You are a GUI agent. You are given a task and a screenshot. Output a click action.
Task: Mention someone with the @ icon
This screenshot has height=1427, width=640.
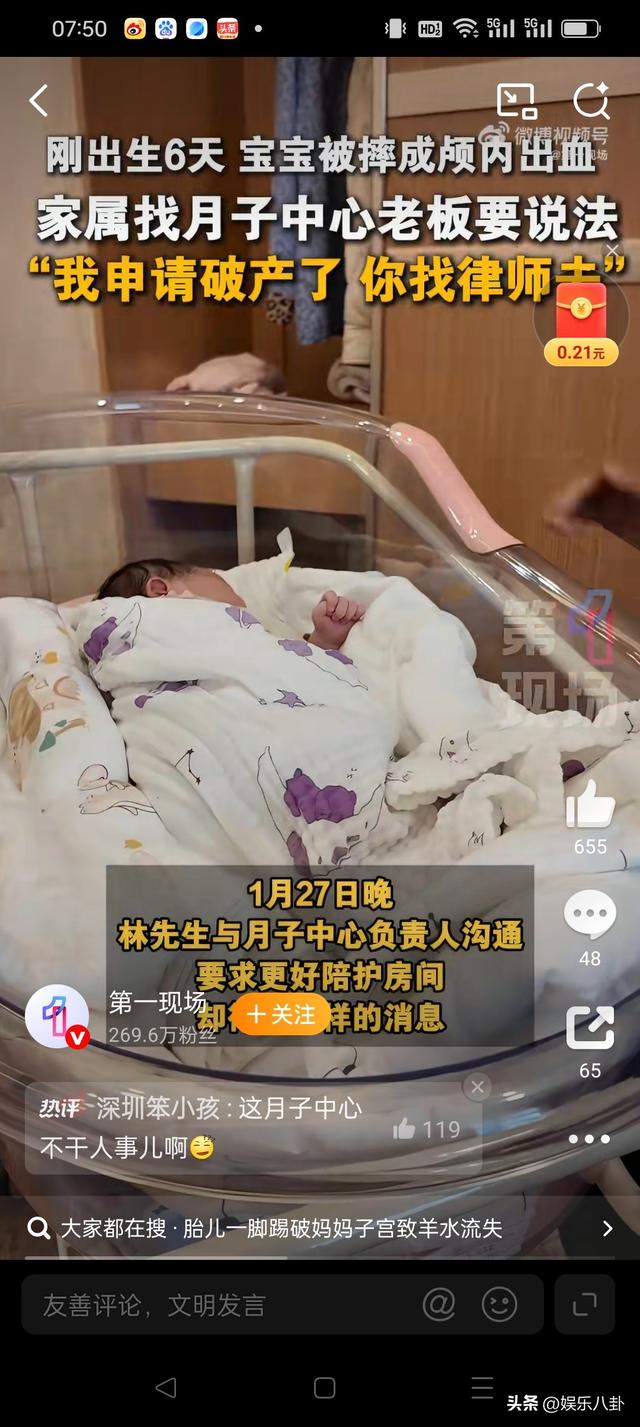pyautogui.click(x=439, y=1304)
